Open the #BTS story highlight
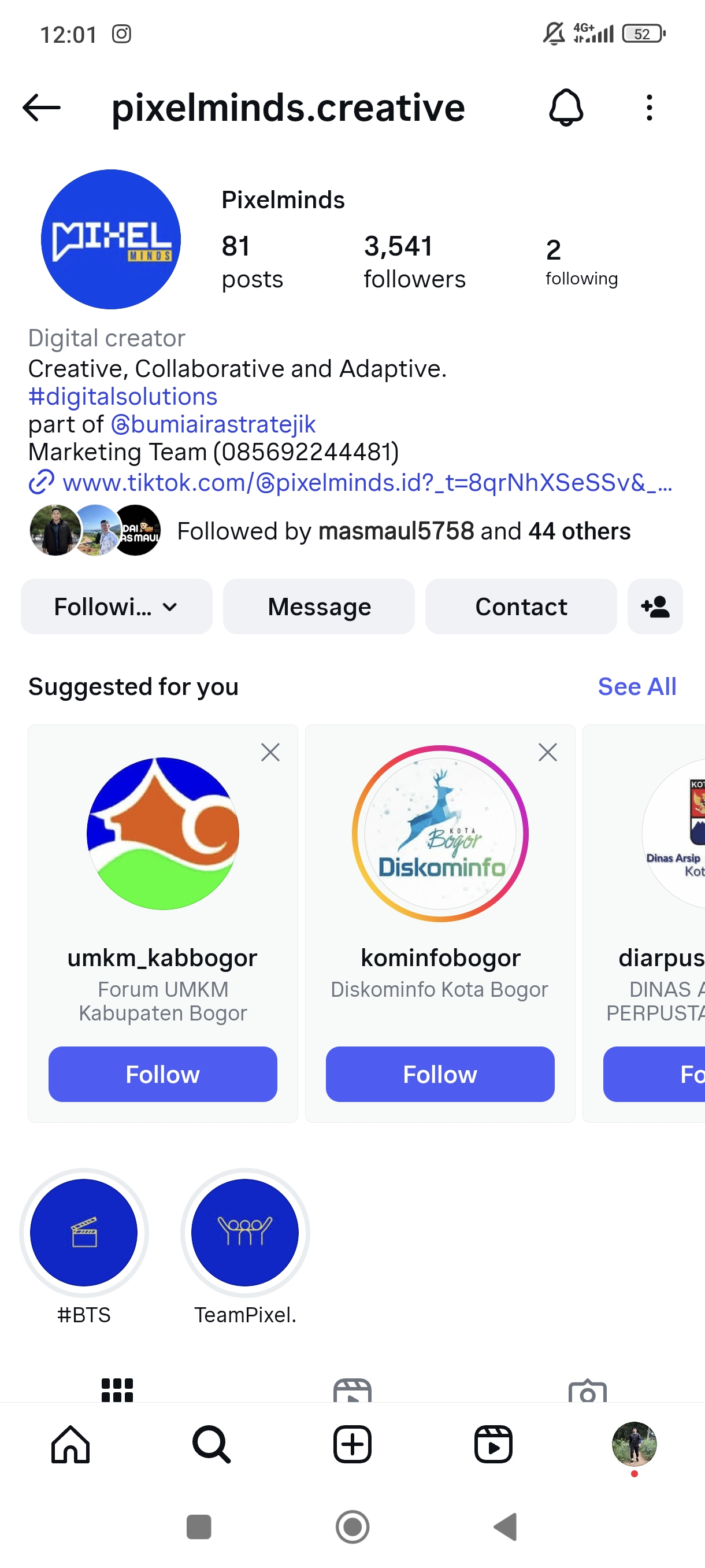 click(84, 1233)
